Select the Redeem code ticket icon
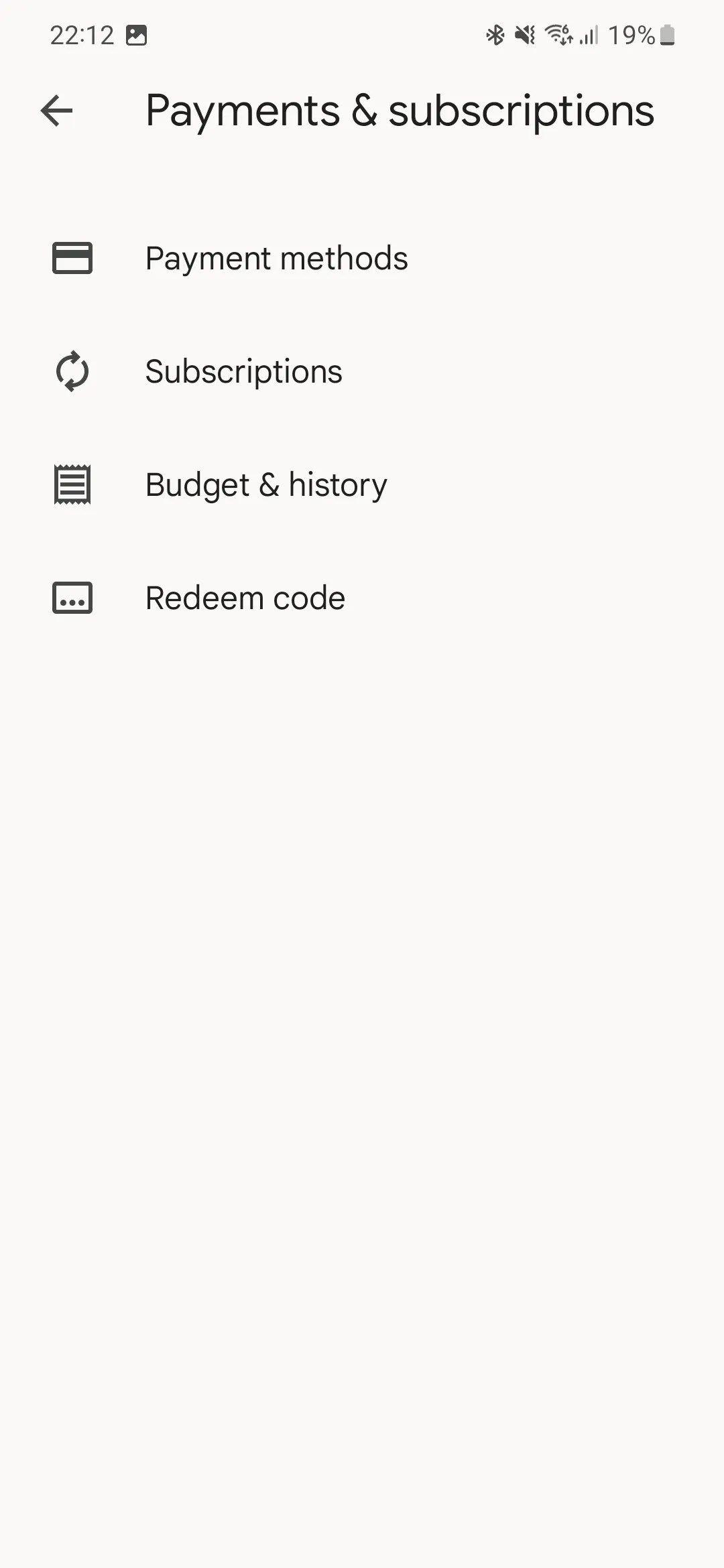This screenshot has height=1568, width=724. pyautogui.click(x=72, y=598)
